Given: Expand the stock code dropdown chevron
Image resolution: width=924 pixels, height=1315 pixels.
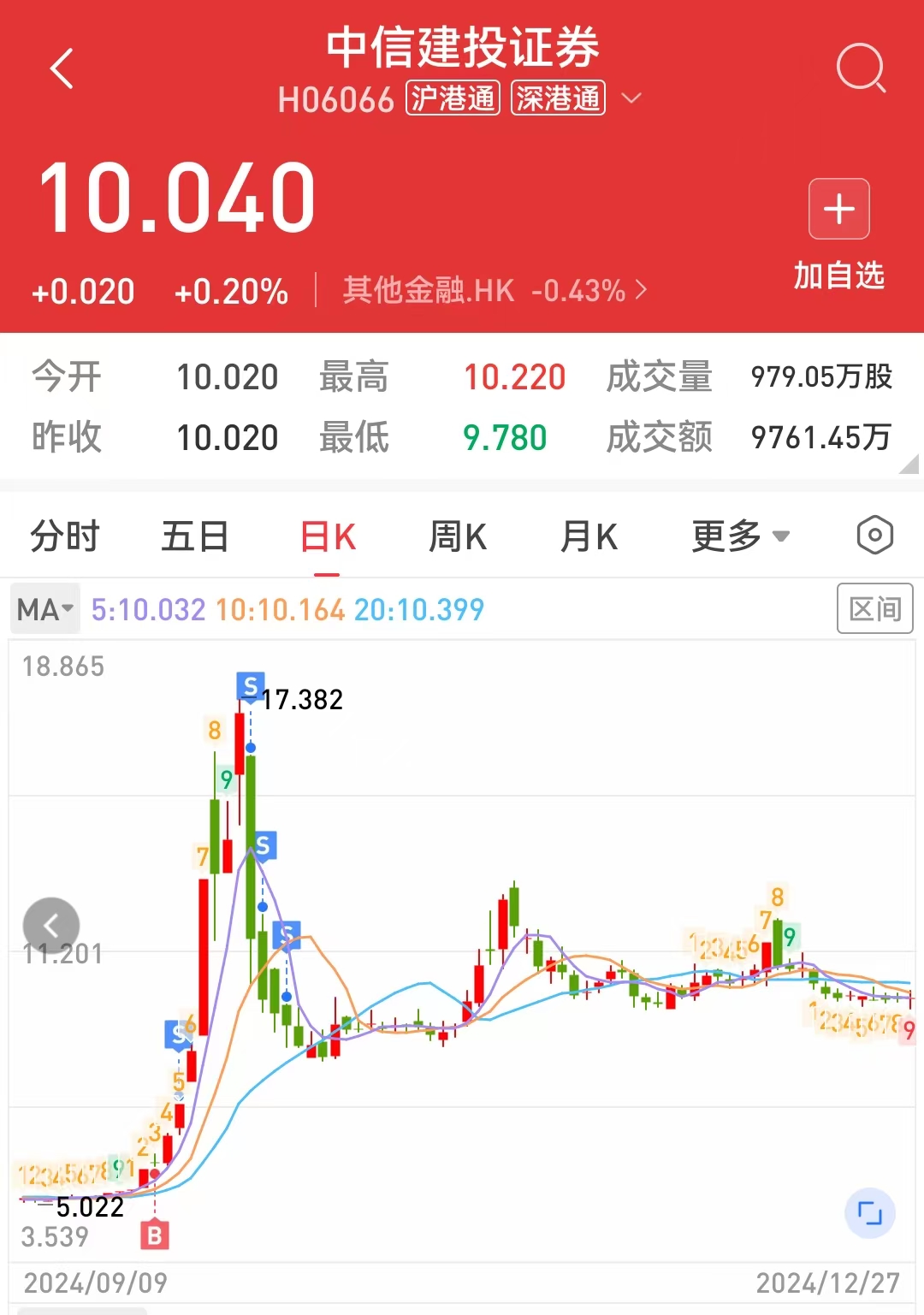Looking at the screenshot, I should coord(631,98).
